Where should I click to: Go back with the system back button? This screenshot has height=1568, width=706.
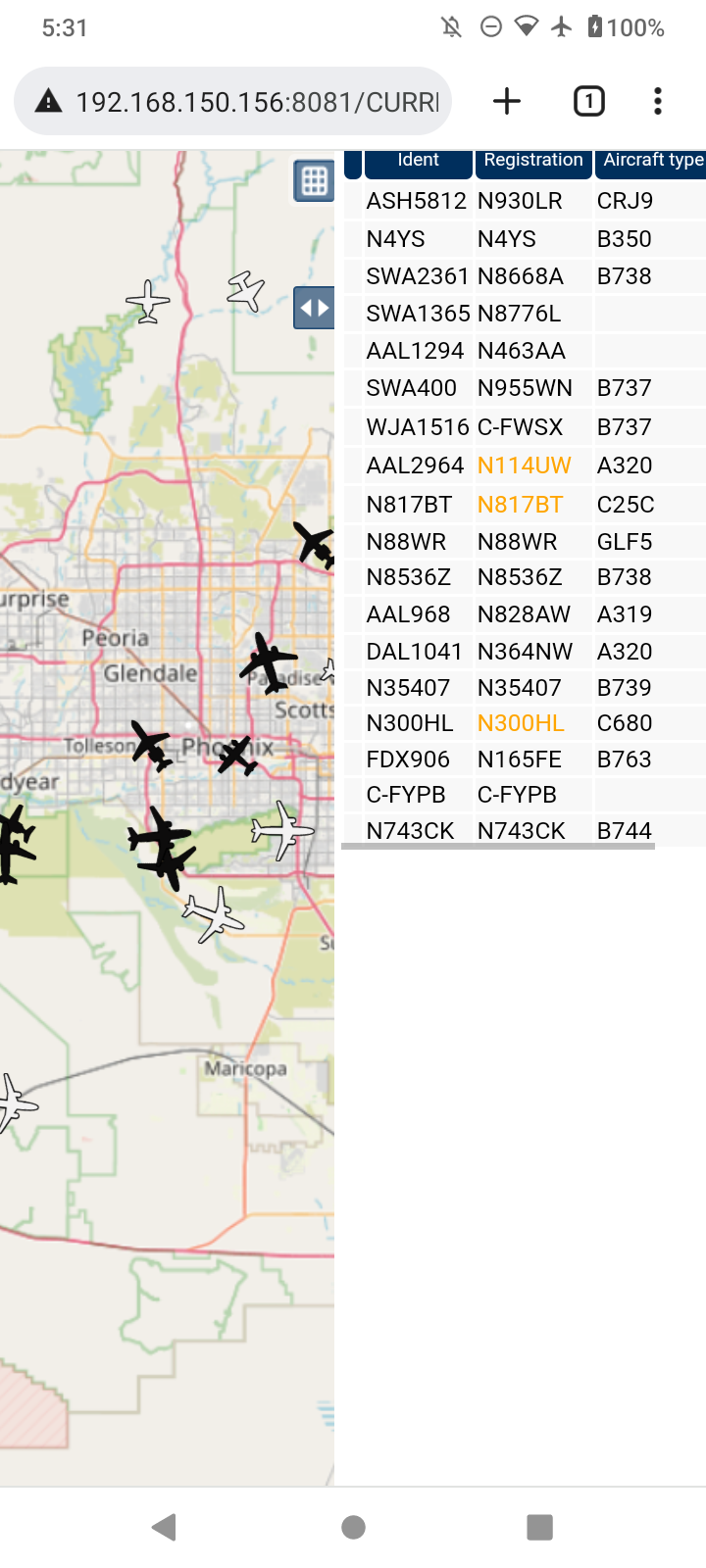[x=165, y=1527]
